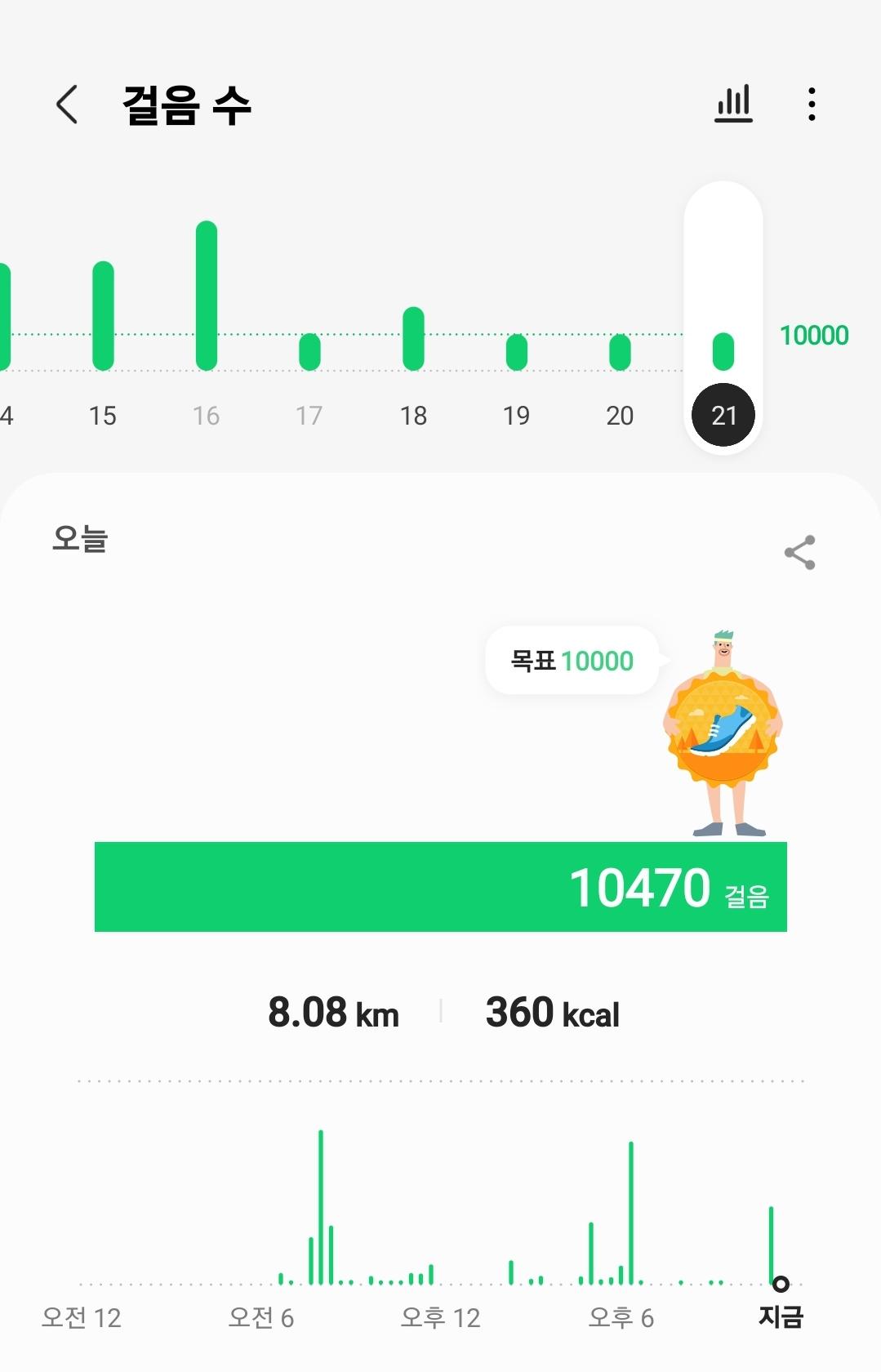Select day 20 in the step chart
Image resolution: width=881 pixels, height=1372 pixels.
pos(620,415)
